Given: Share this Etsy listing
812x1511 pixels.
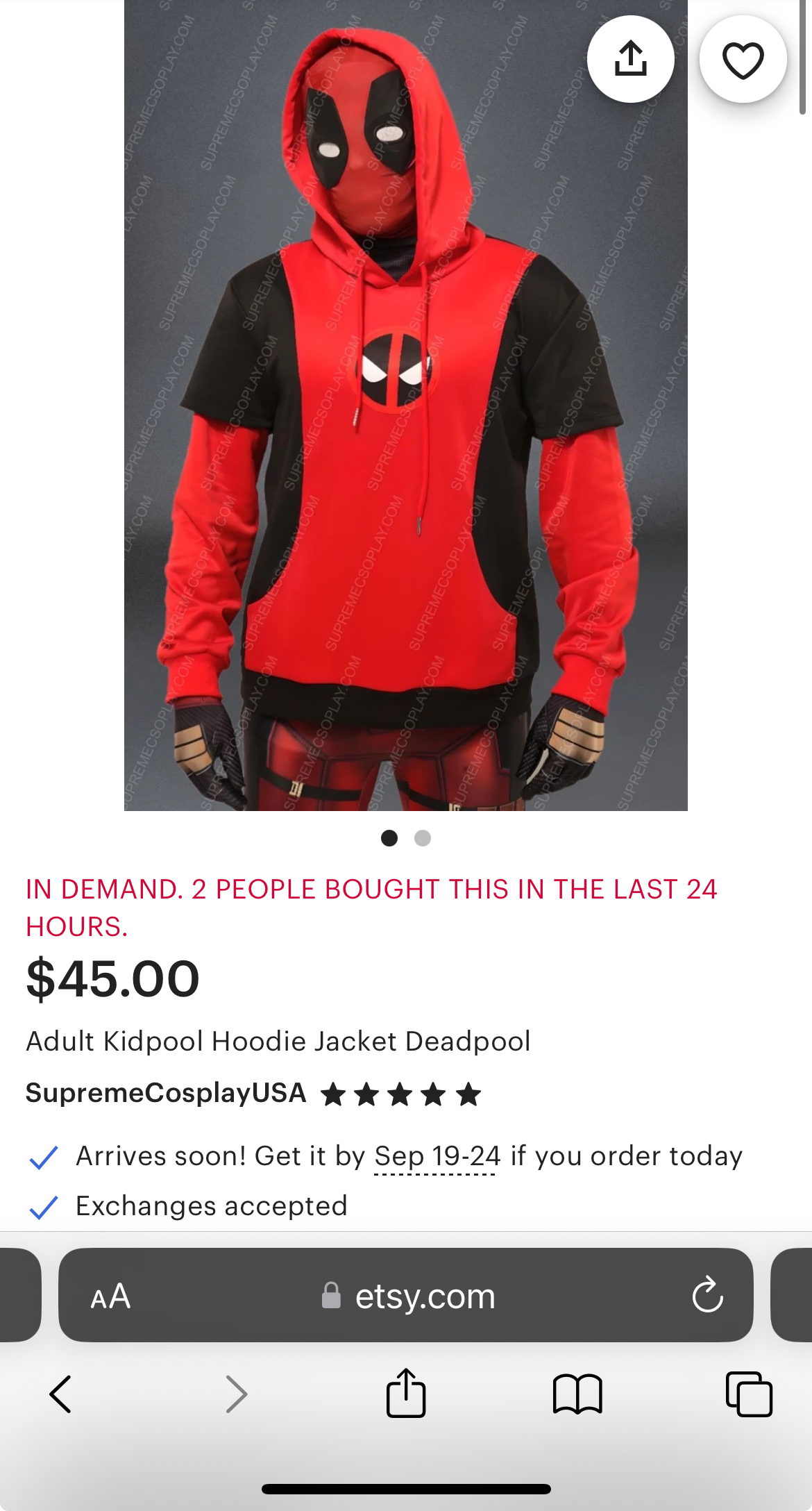Looking at the screenshot, I should point(630,59).
